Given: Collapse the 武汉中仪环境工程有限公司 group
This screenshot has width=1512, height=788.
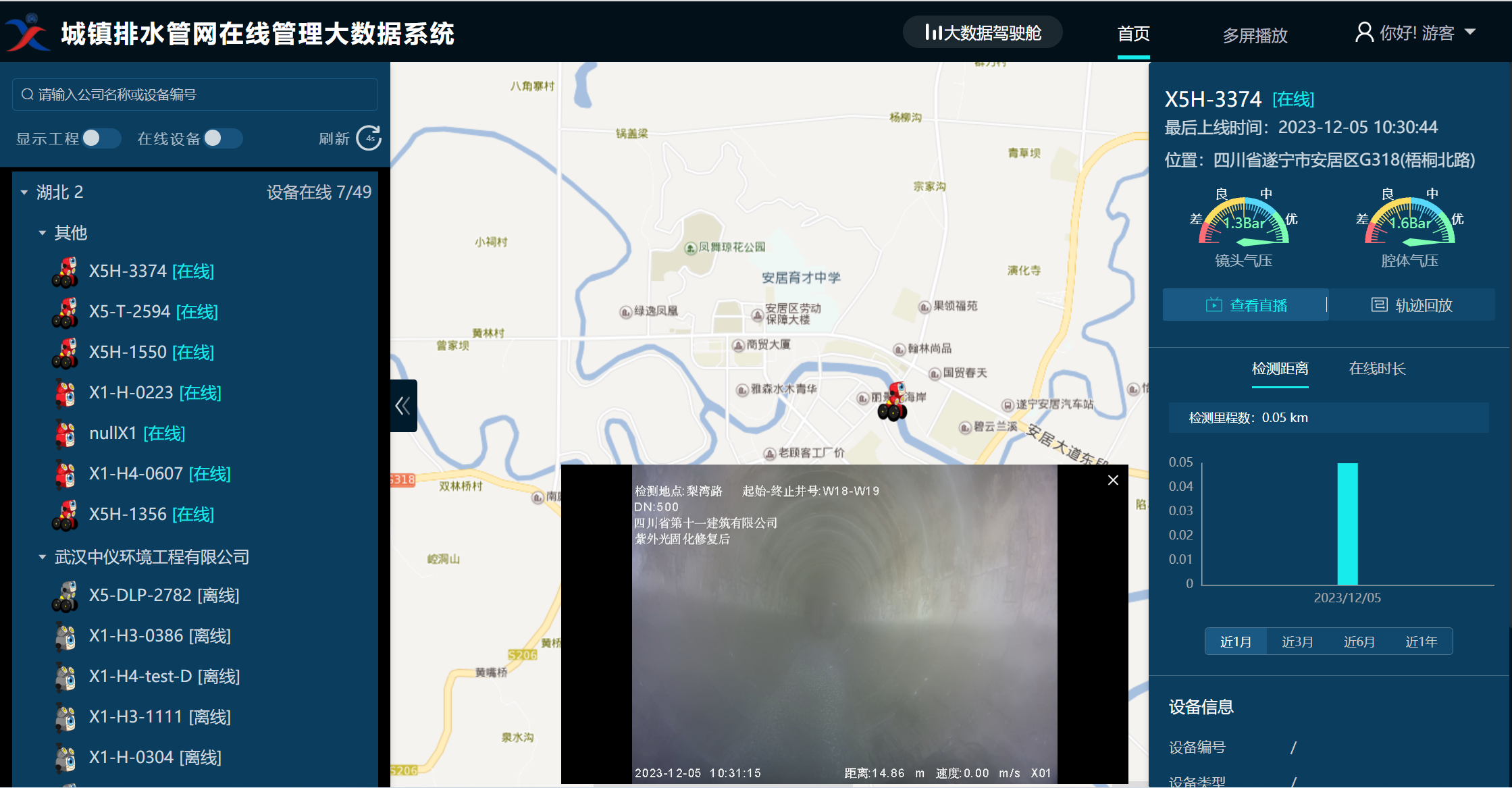Looking at the screenshot, I should [x=43, y=557].
